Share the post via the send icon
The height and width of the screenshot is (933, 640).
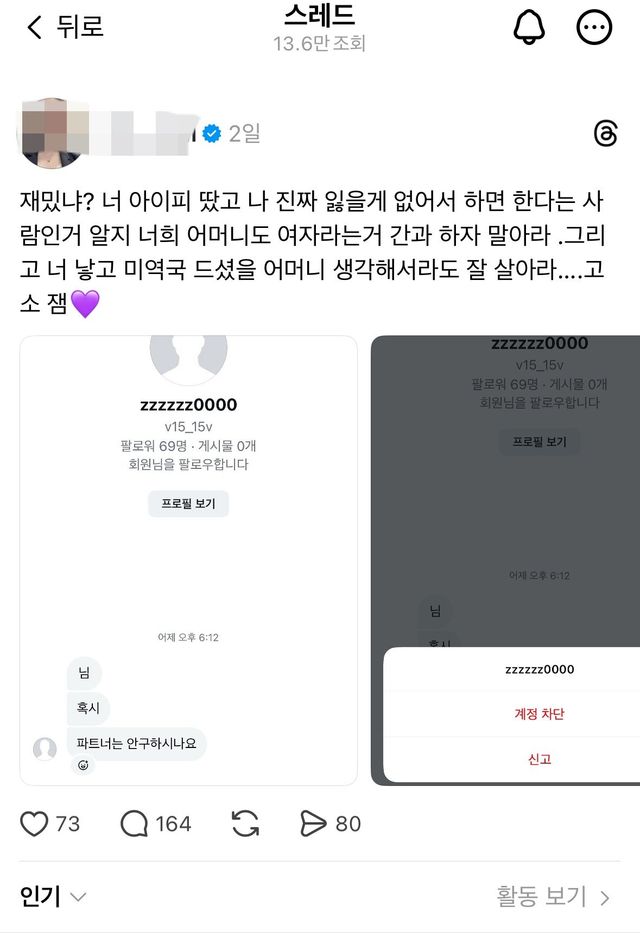[x=314, y=824]
